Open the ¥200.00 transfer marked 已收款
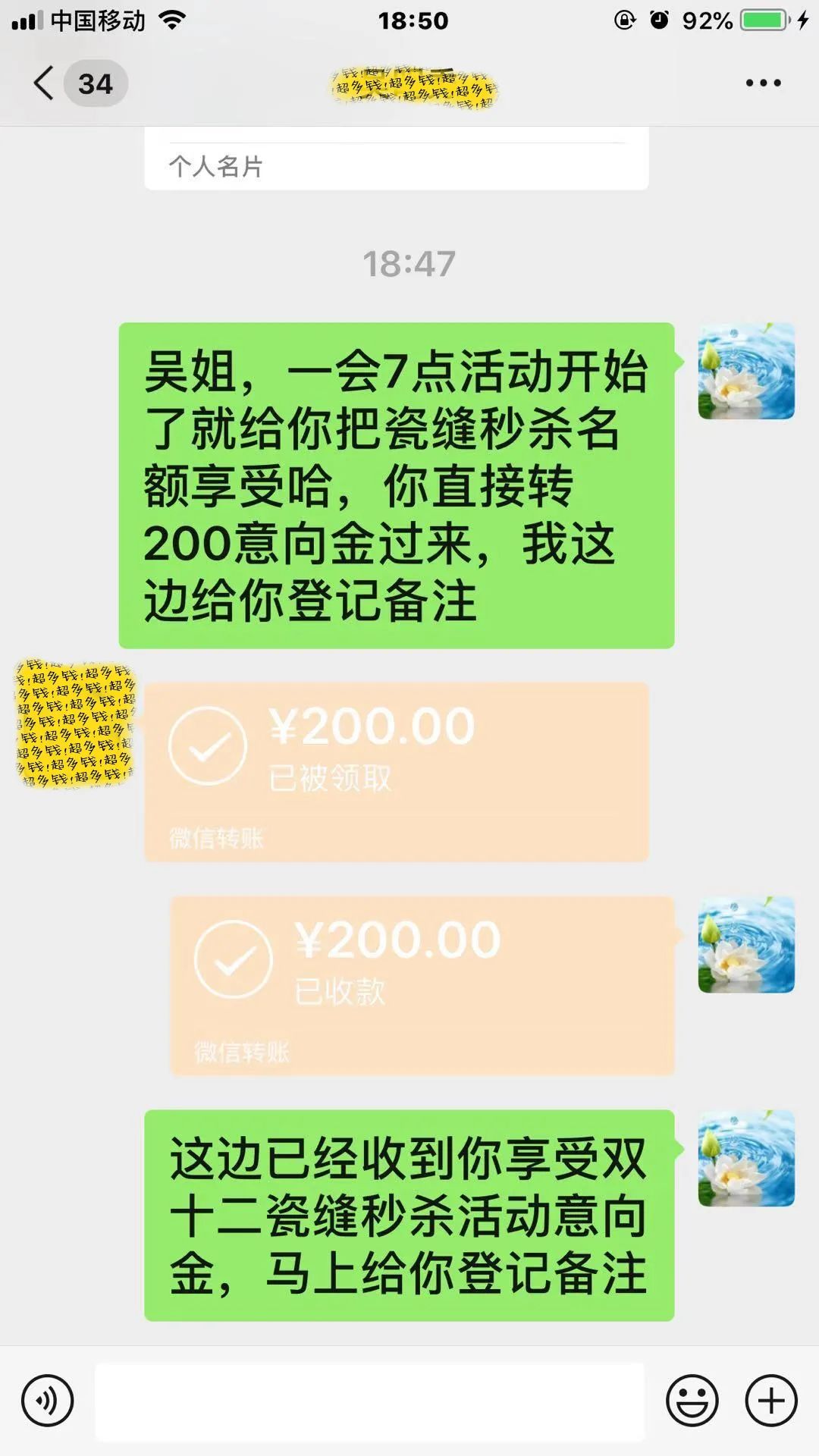 tap(422, 985)
